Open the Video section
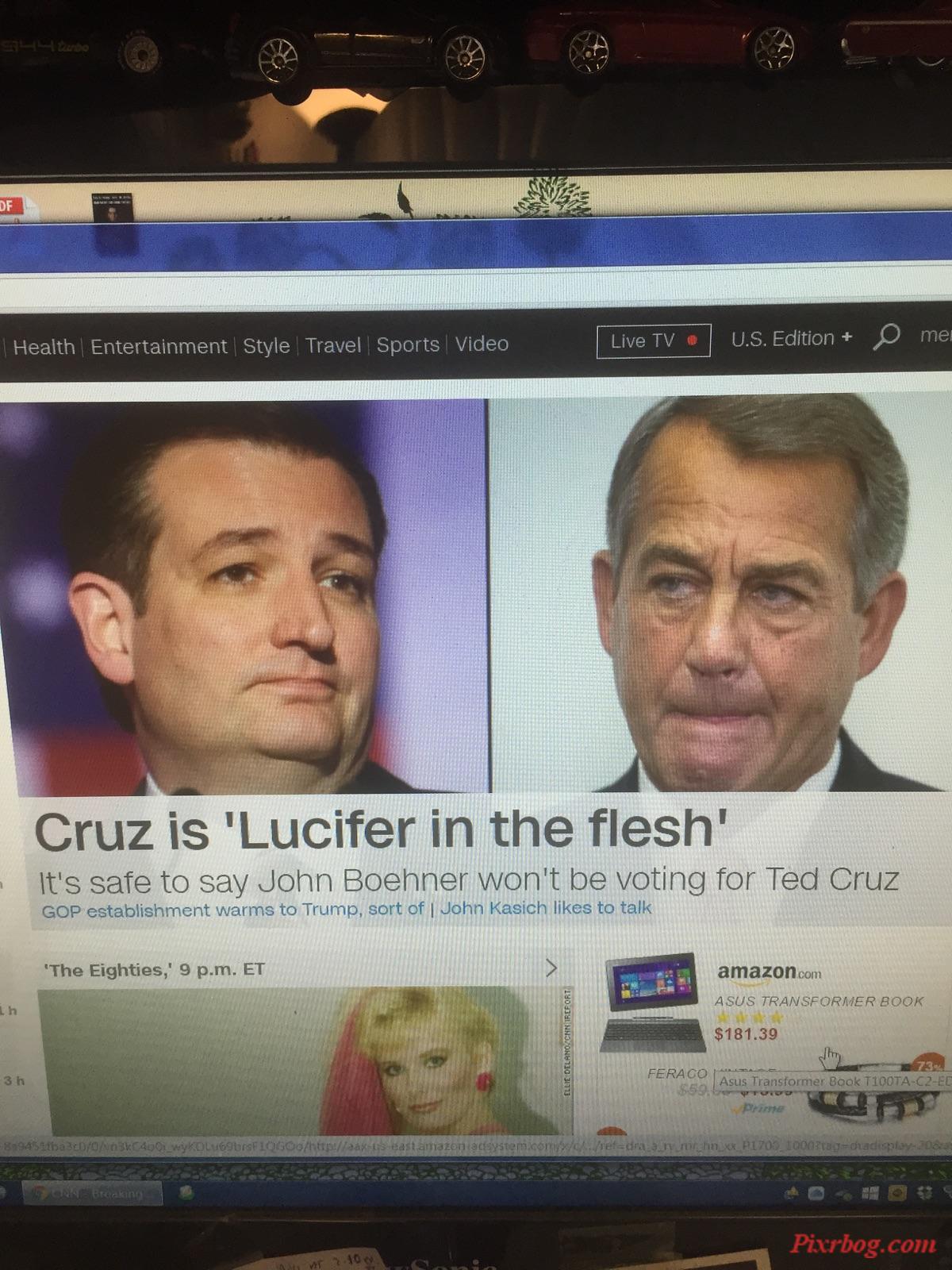This screenshot has width=952, height=1270. click(482, 344)
